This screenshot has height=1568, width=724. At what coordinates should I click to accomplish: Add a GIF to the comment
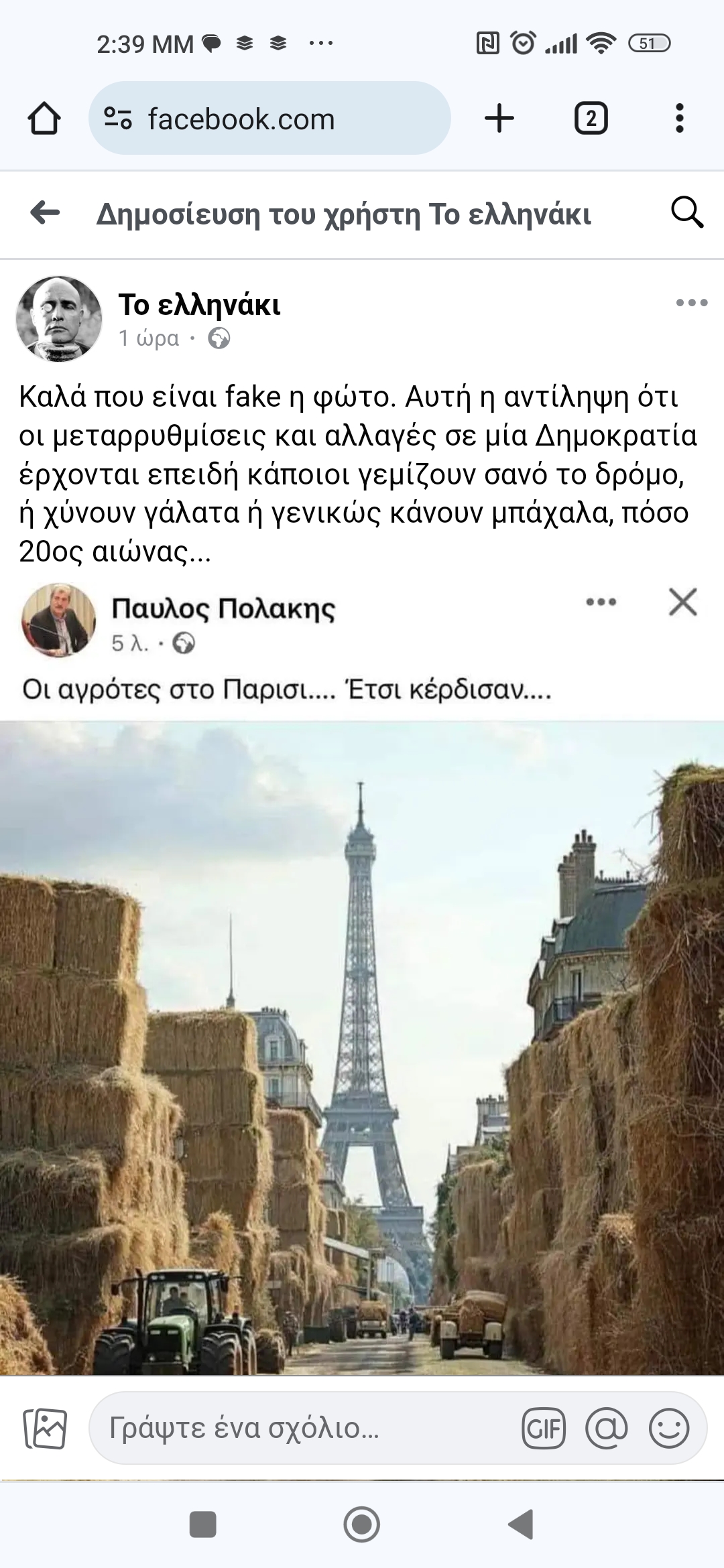coord(544,1429)
